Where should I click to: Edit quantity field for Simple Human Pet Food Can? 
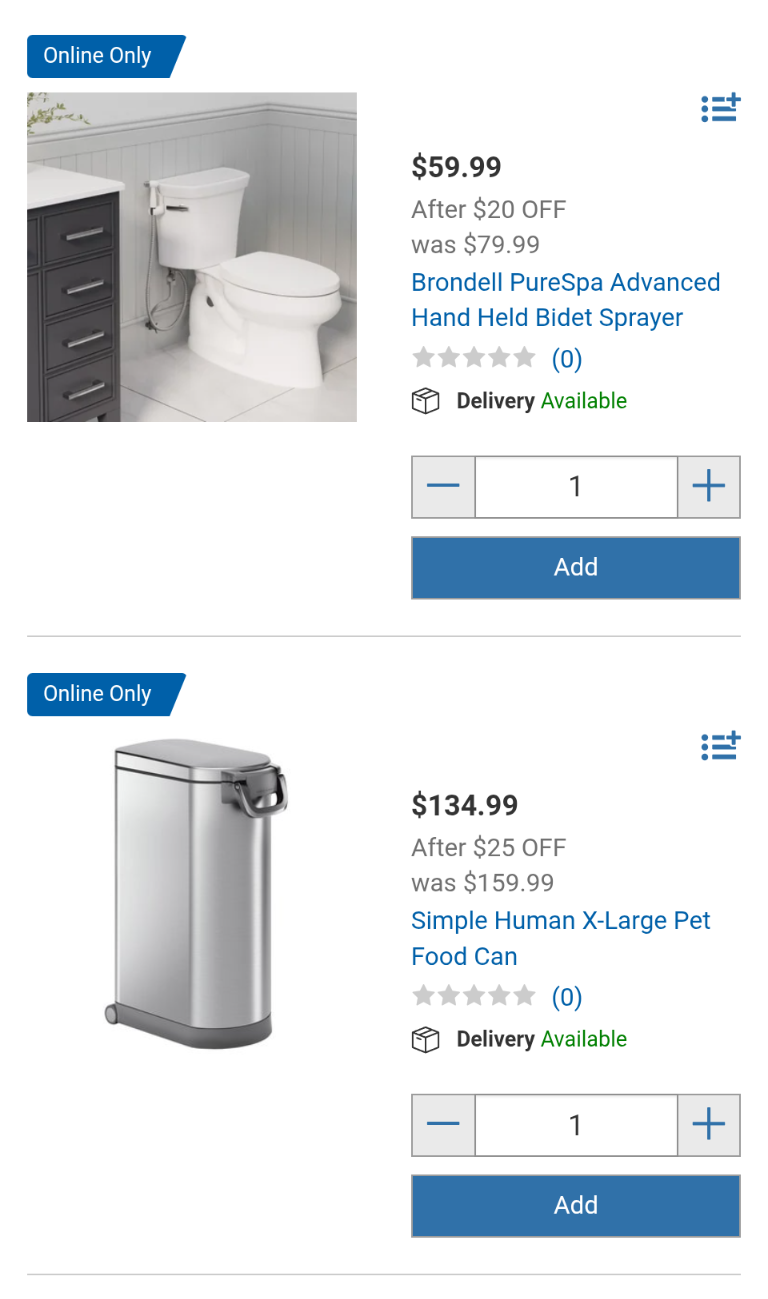pyautogui.click(x=576, y=1125)
